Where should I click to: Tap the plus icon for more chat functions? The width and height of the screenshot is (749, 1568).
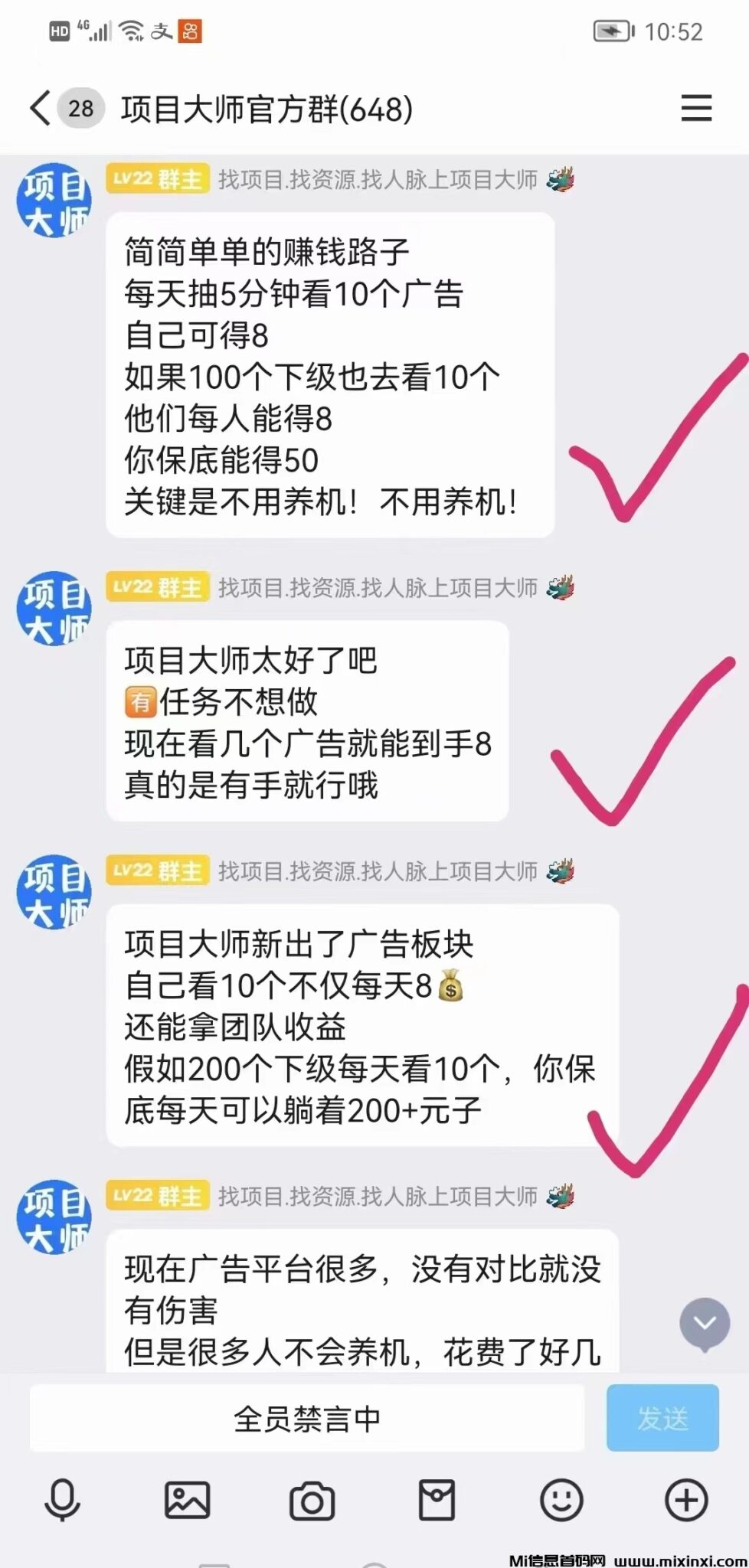(686, 1502)
